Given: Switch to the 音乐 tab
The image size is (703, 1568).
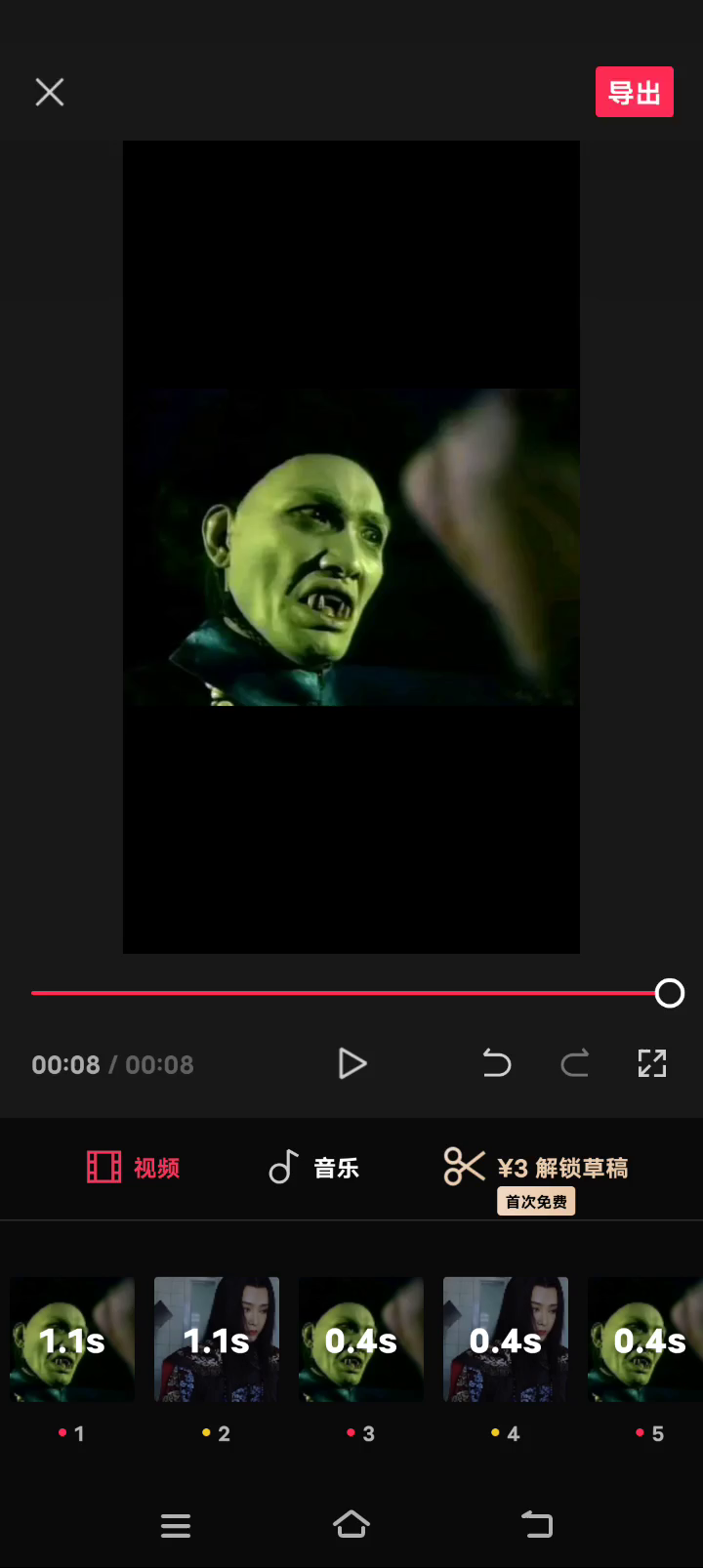Looking at the screenshot, I should [314, 1168].
